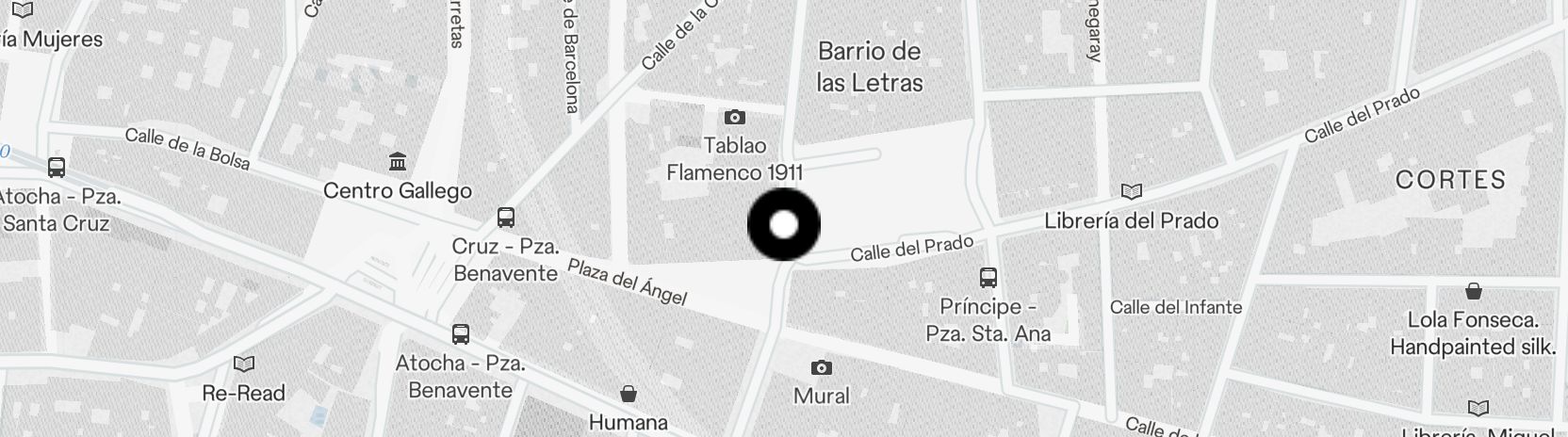
Task: Select the Mural camera marker
Action: [x=821, y=367]
